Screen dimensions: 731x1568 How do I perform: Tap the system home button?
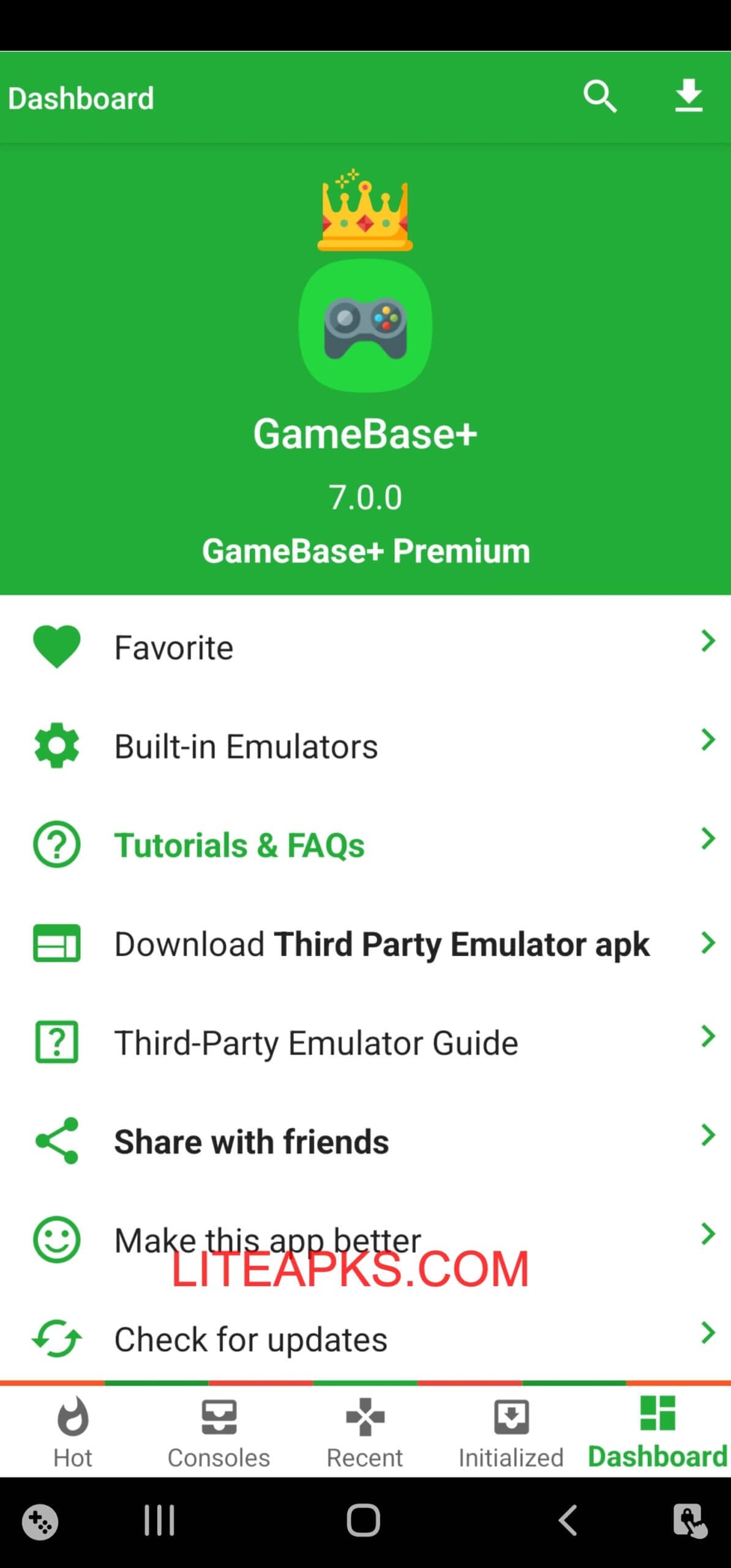pos(364,1520)
